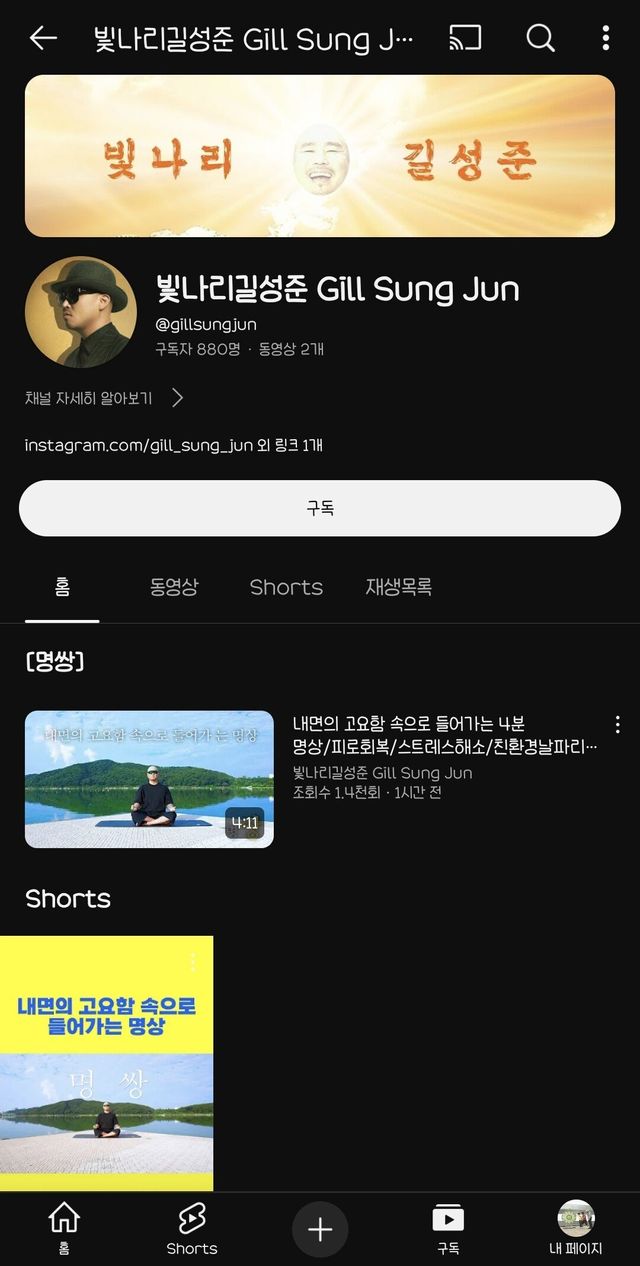This screenshot has height=1266, width=640.
Task: Open Shorts from the bottom navigation
Action: [192, 1228]
